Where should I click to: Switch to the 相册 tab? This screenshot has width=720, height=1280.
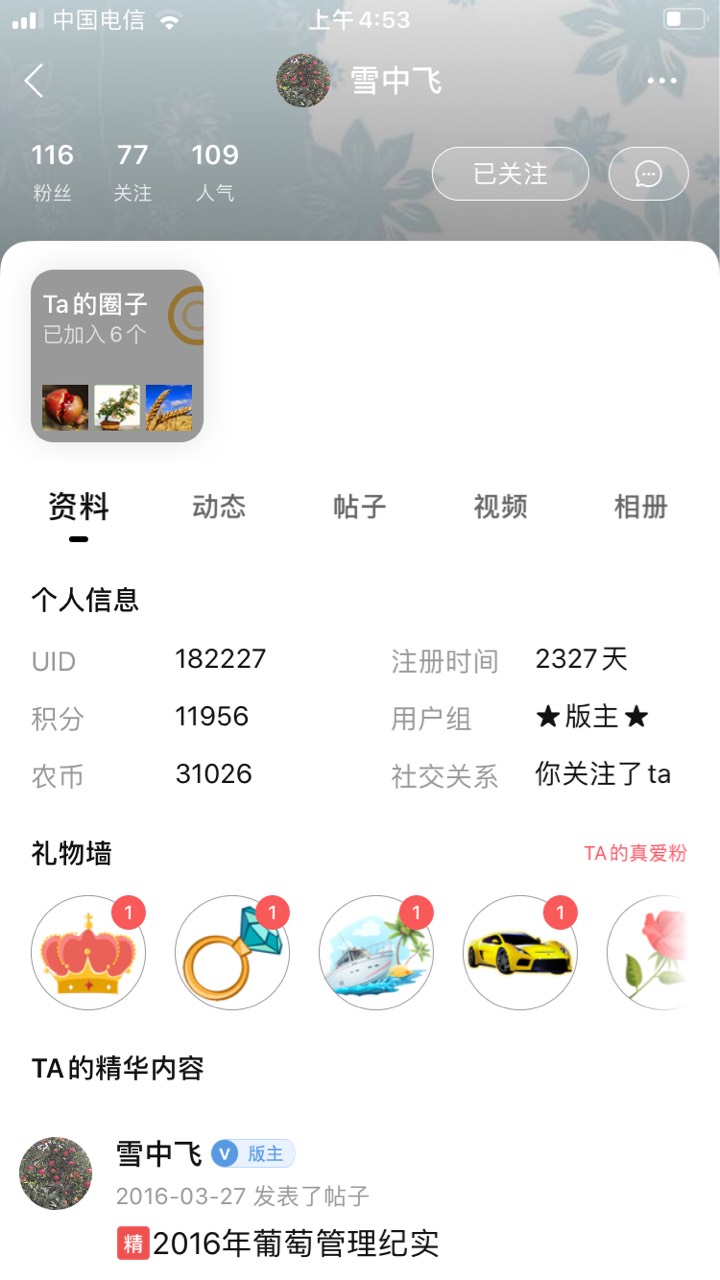click(641, 507)
